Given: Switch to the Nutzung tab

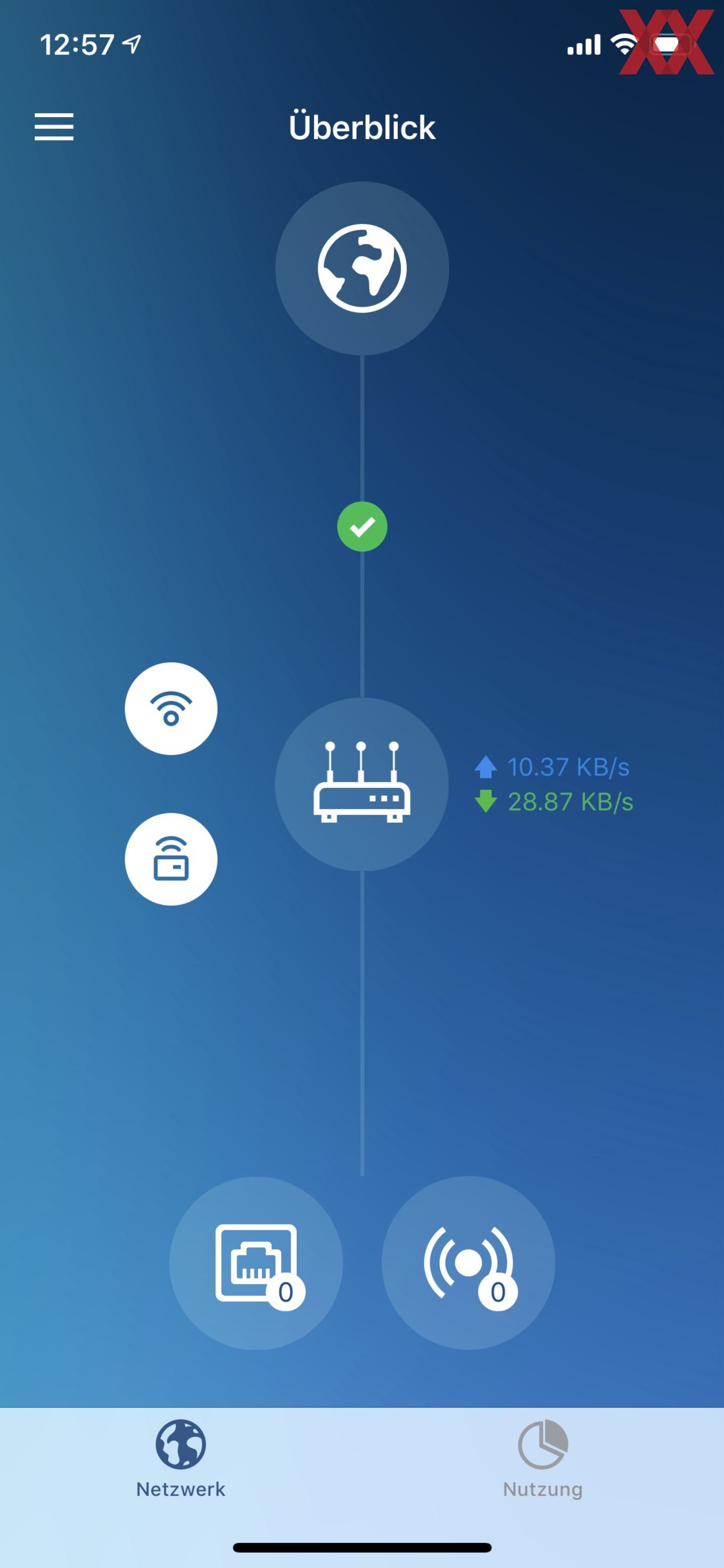Looking at the screenshot, I should pos(542,1459).
